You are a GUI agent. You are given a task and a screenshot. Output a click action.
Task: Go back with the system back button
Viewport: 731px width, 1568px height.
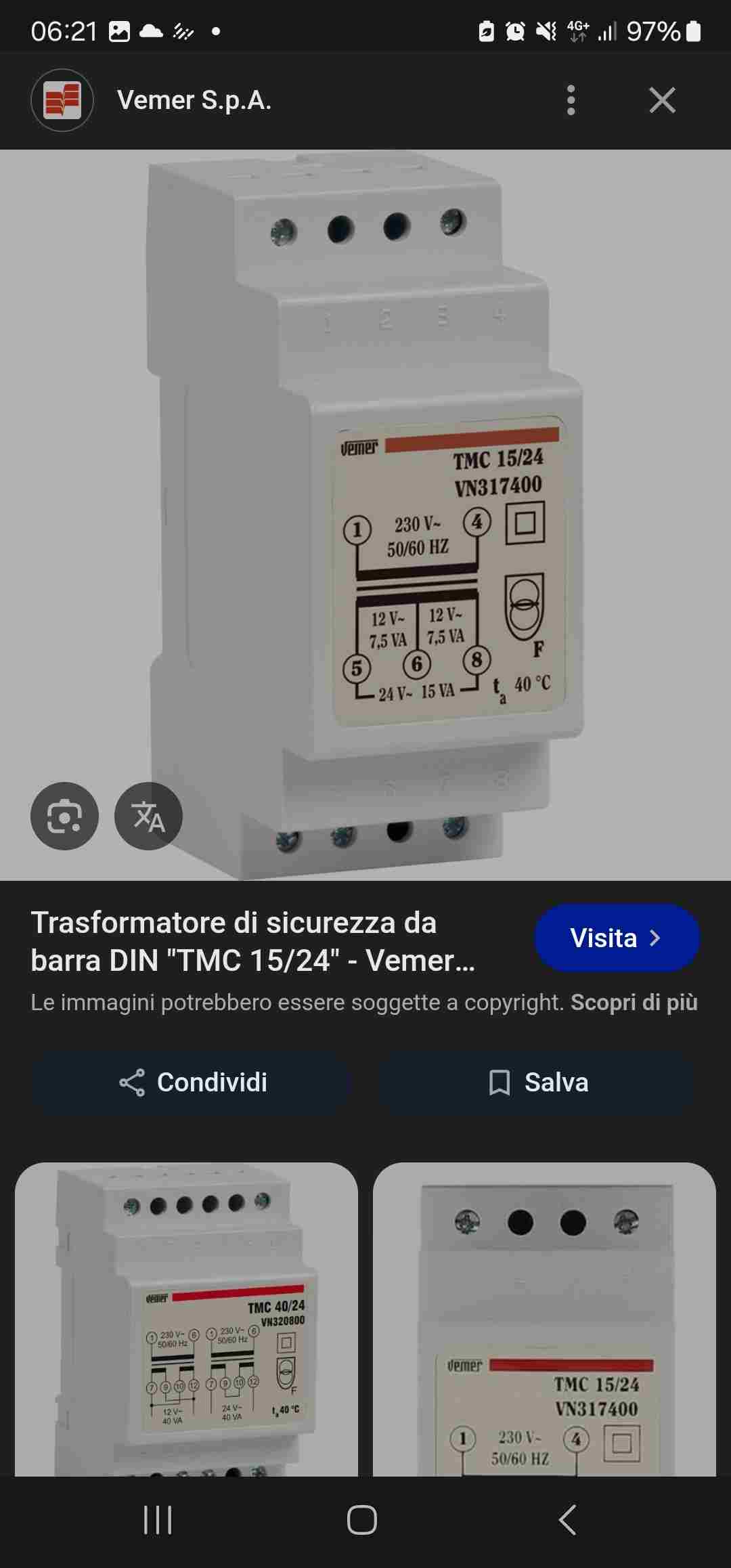567,1520
